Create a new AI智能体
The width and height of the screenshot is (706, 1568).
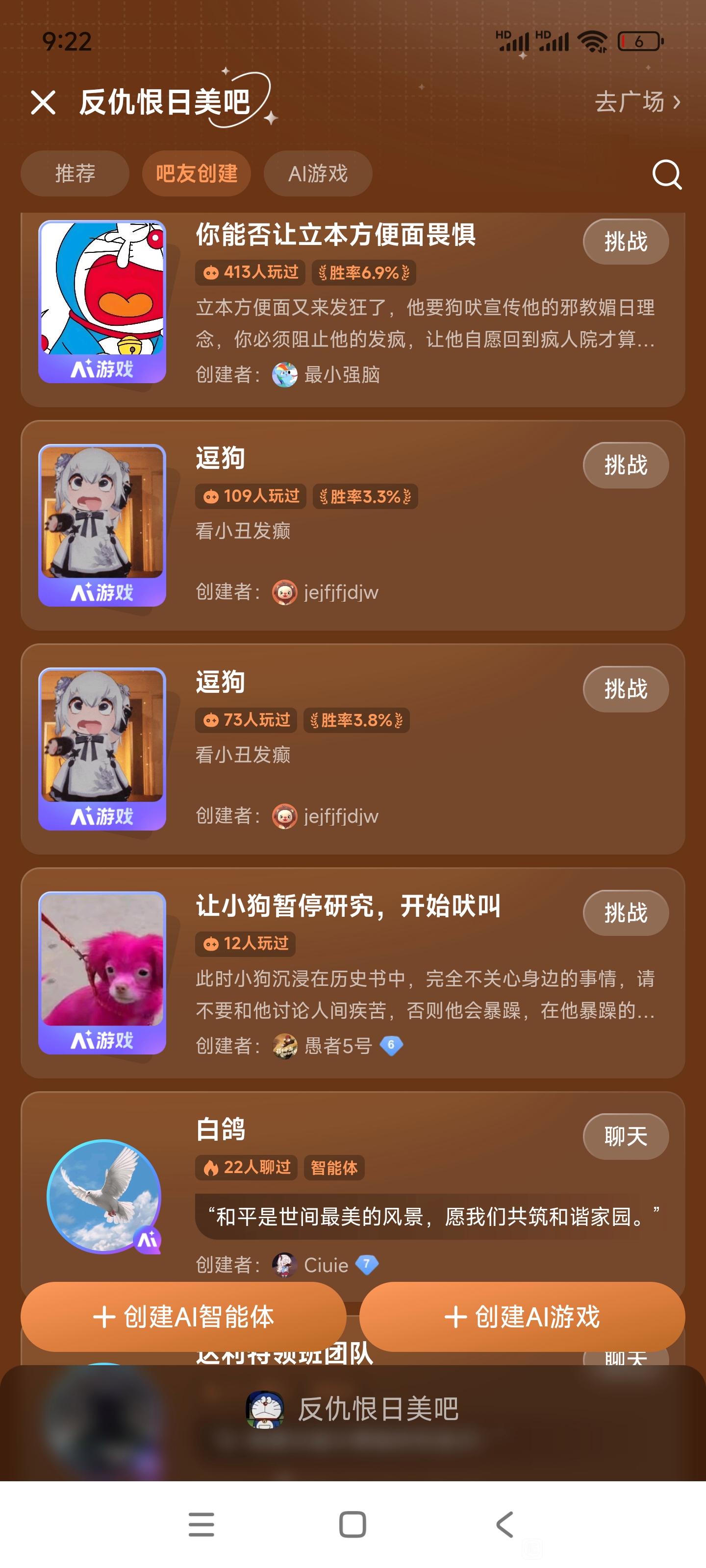(x=183, y=1317)
